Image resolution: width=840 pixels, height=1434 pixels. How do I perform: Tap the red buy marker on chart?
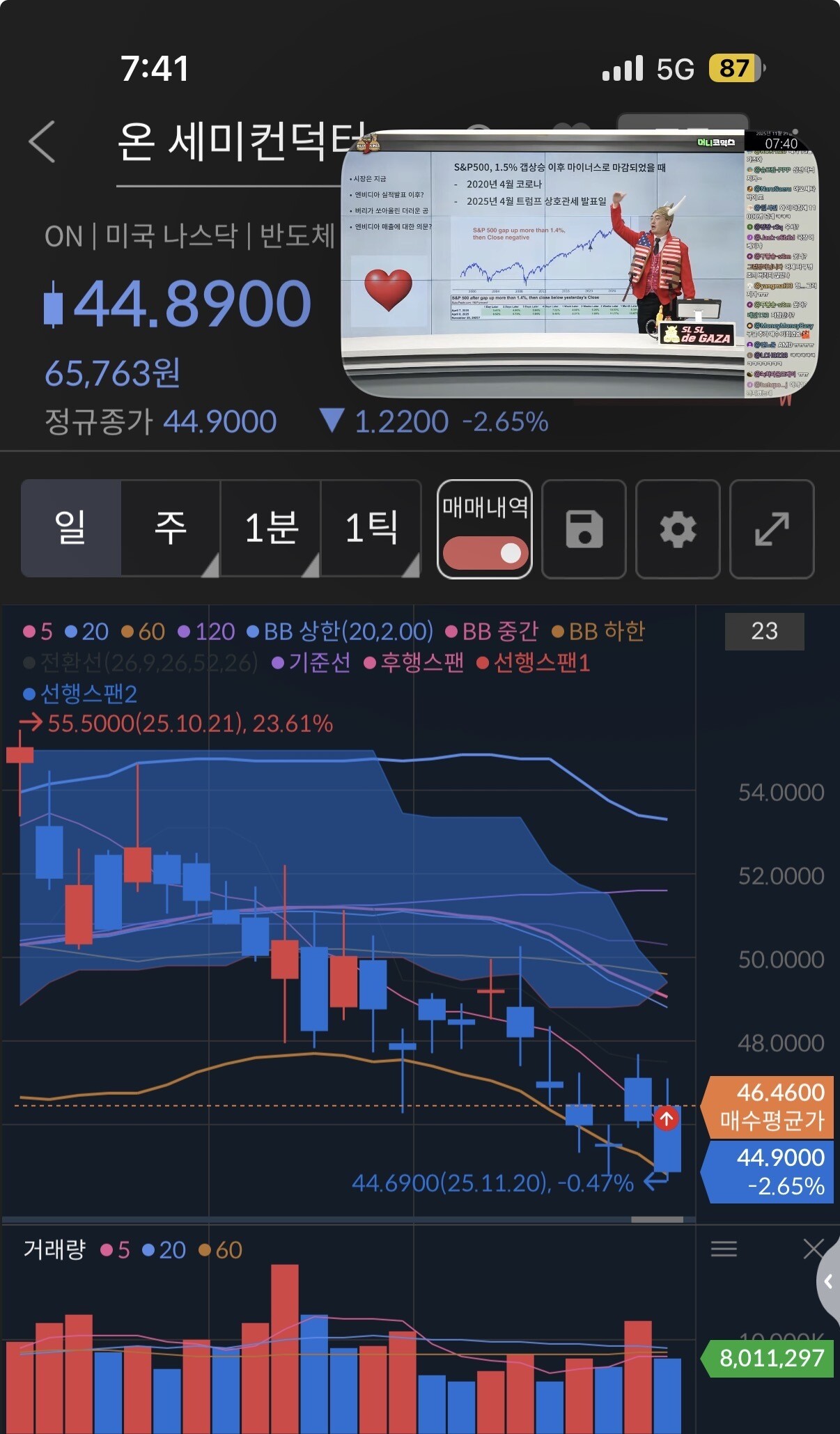(667, 1119)
